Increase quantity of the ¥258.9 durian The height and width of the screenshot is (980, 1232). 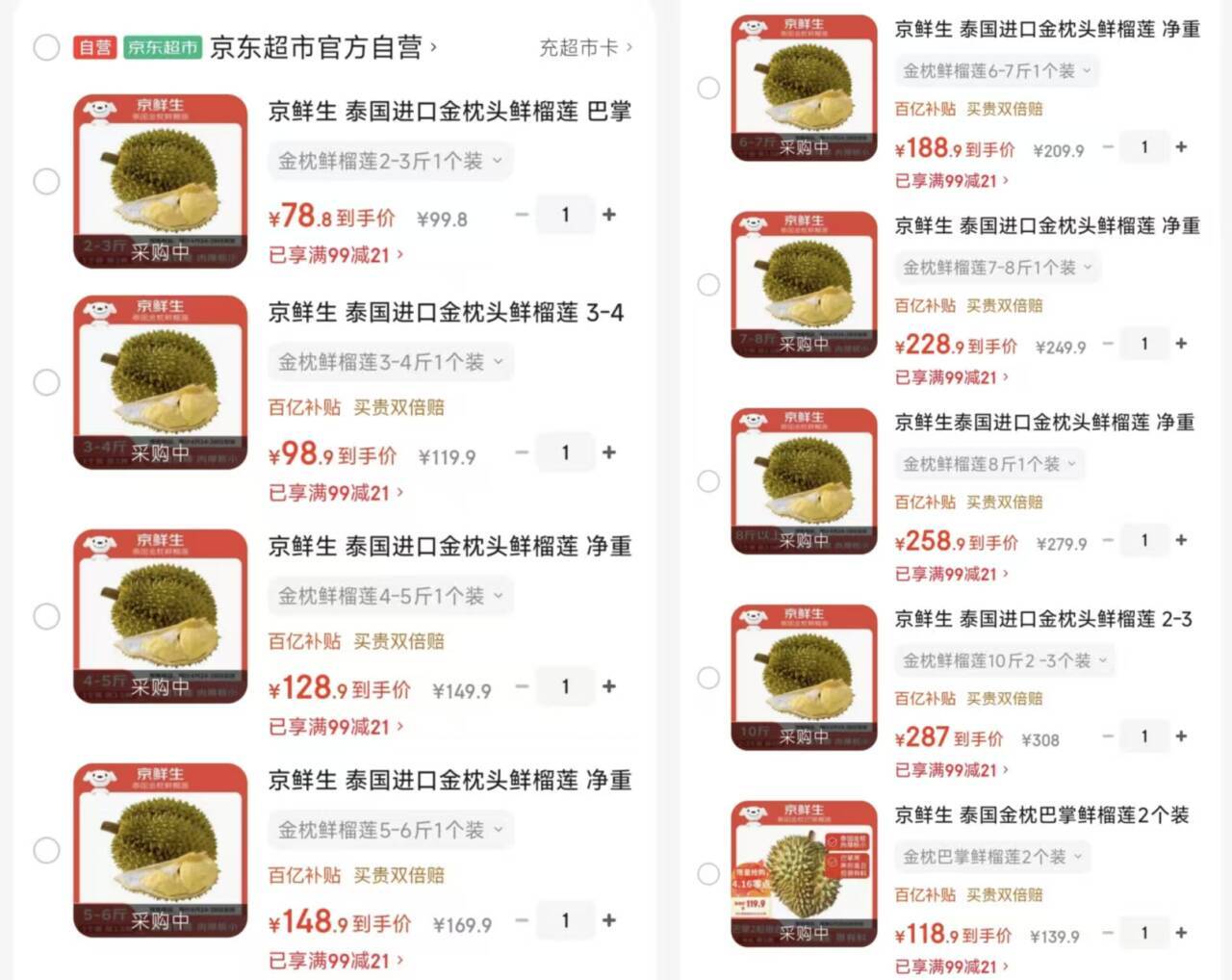tap(1181, 540)
